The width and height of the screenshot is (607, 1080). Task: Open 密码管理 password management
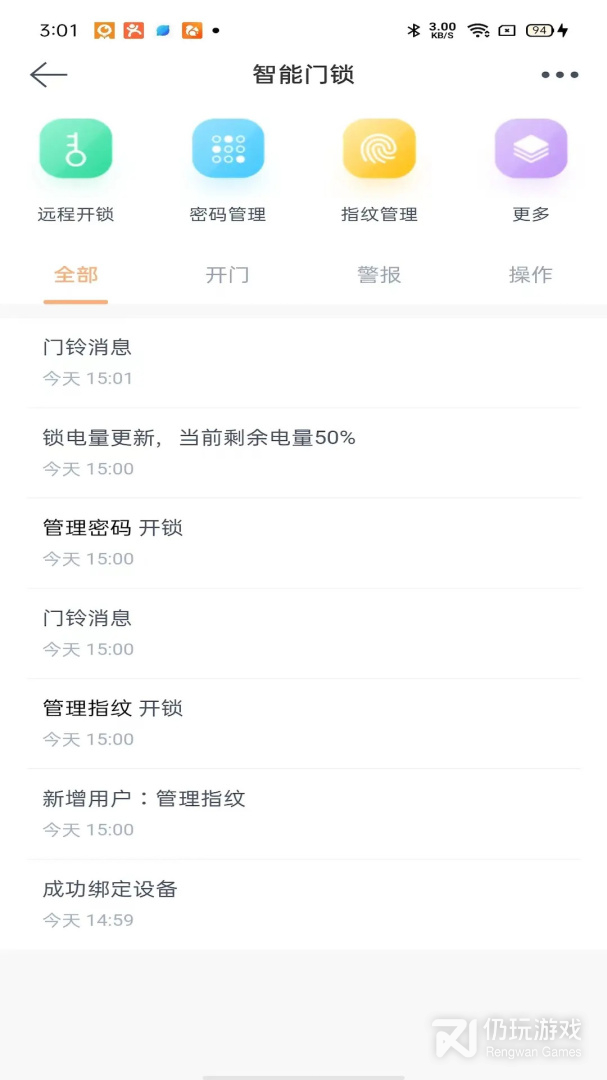(x=228, y=168)
